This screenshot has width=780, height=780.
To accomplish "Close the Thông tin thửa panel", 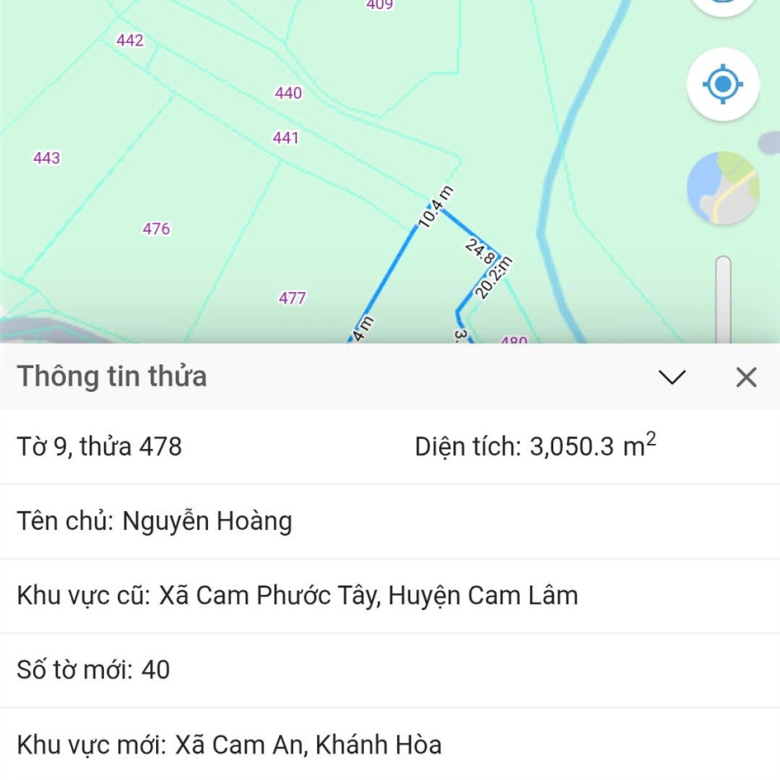I will point(746,377).
